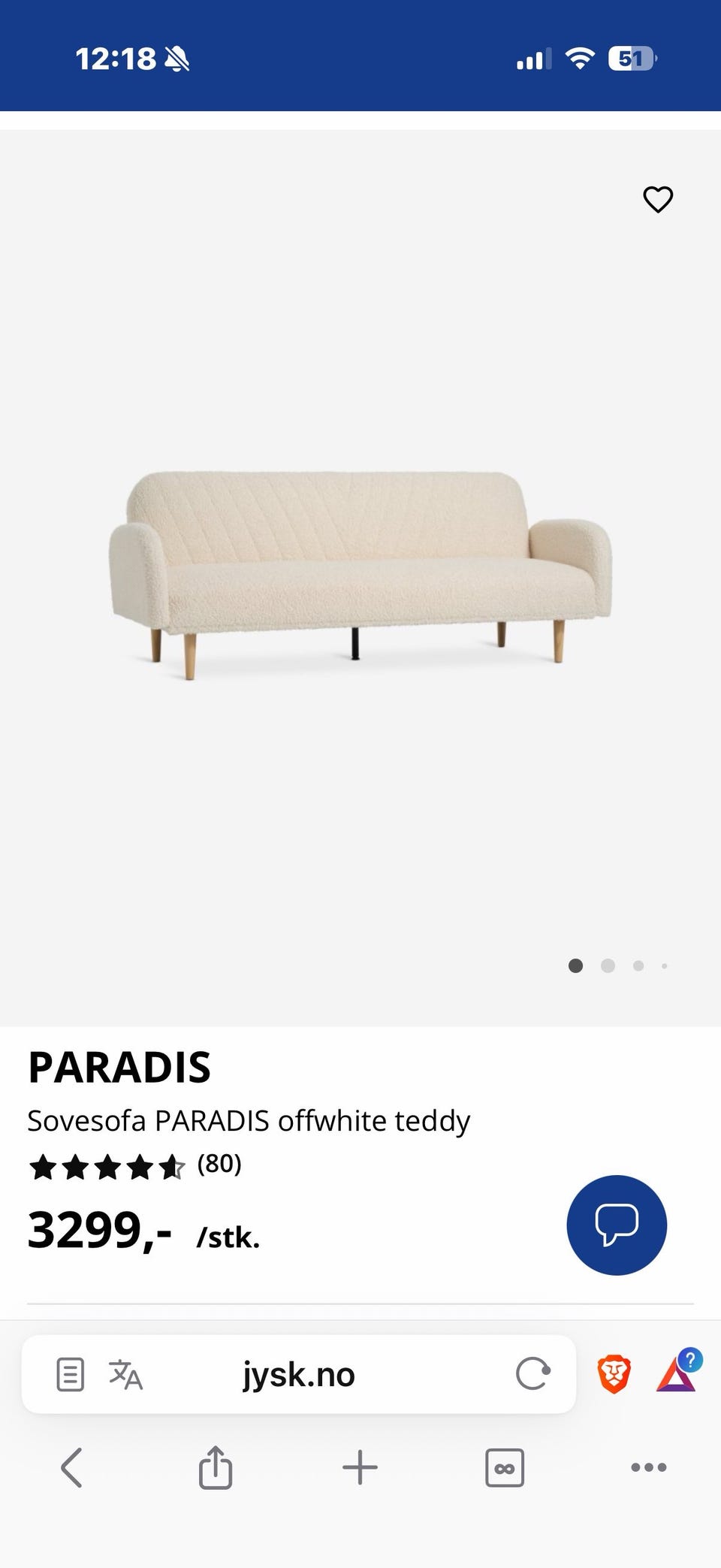Open the PARADIS sofa product image

[360, 575]
